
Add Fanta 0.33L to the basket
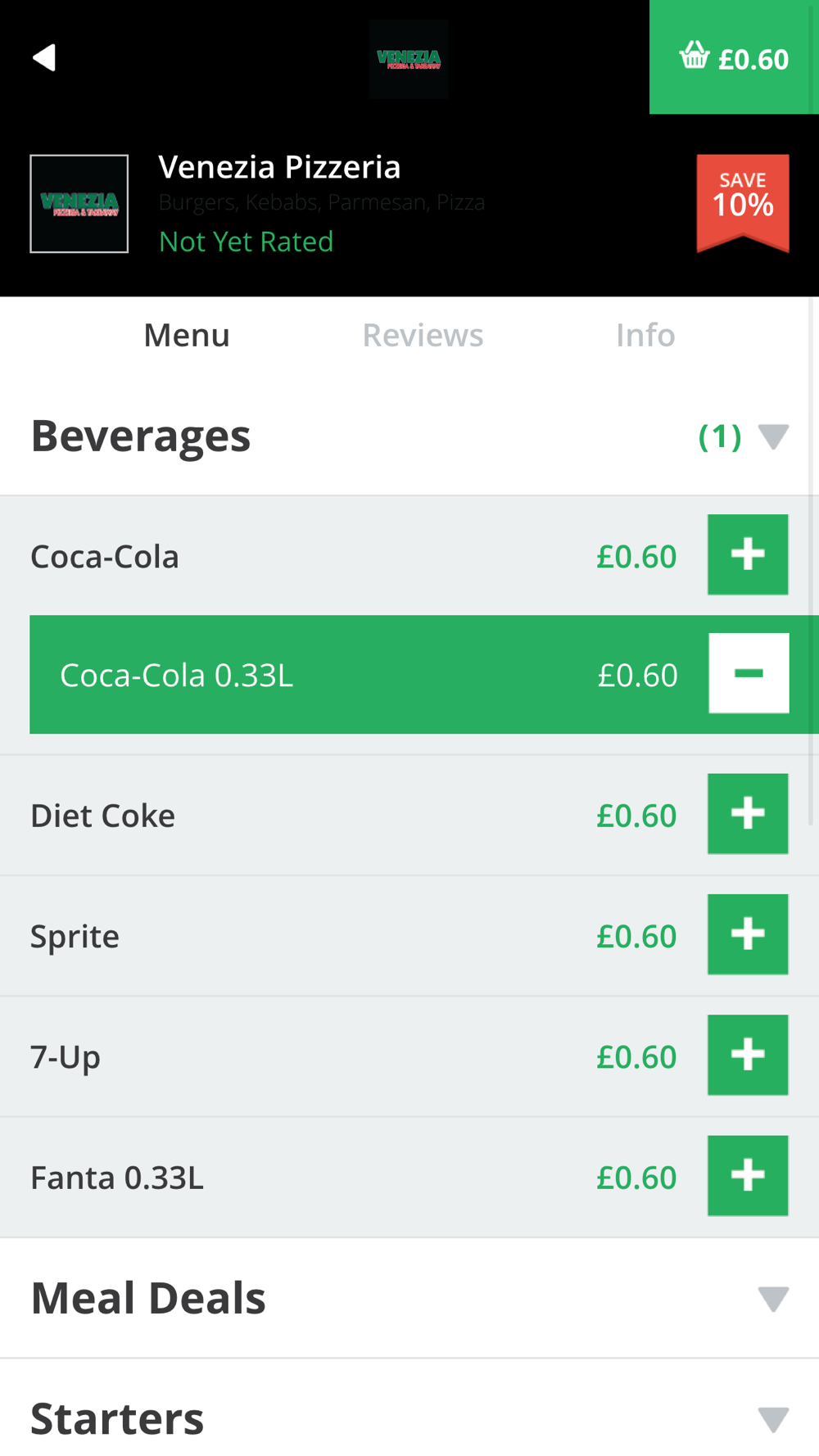[x=748, y=1176]
